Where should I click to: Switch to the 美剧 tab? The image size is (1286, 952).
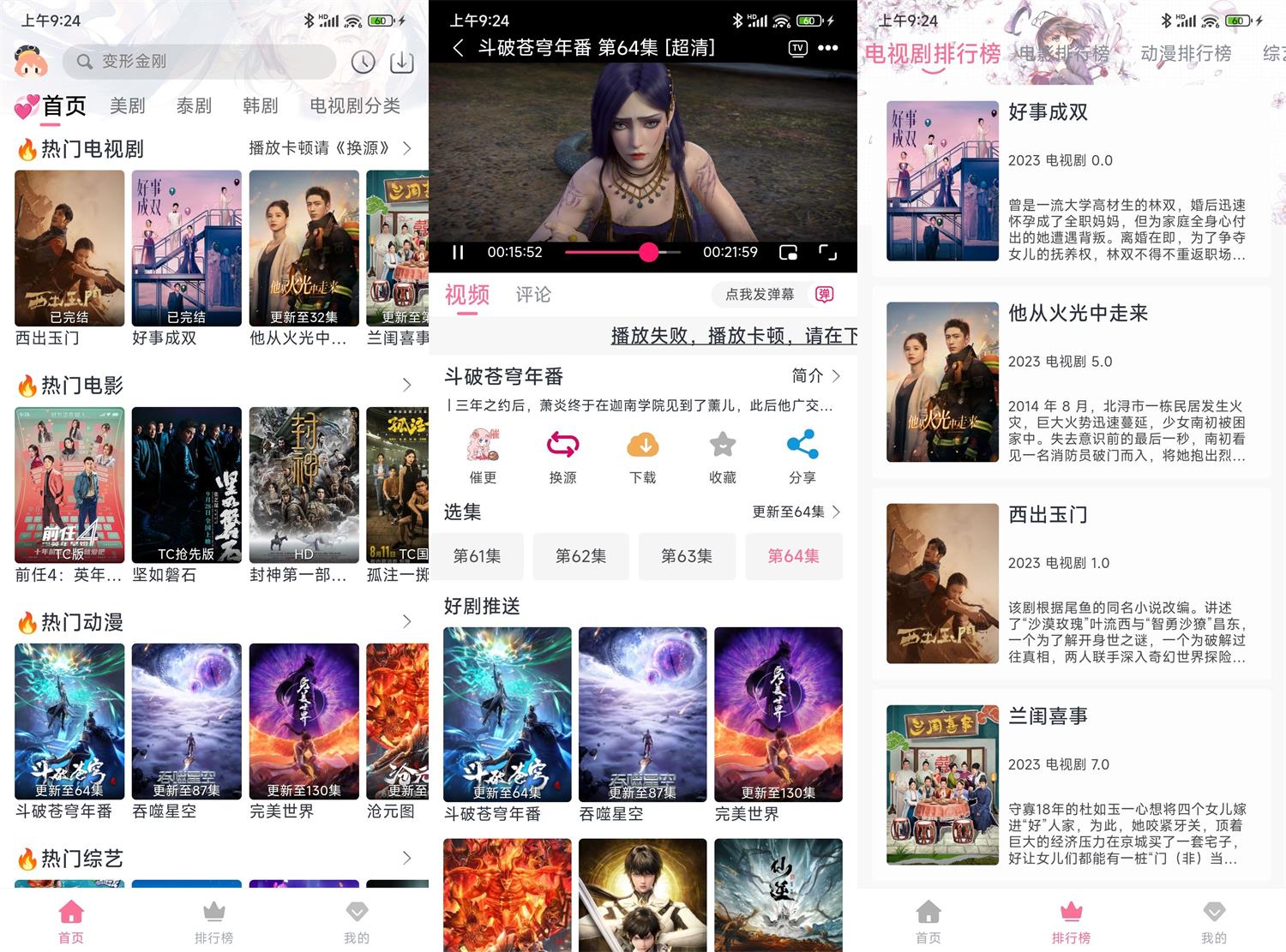(x=128, y=105)
